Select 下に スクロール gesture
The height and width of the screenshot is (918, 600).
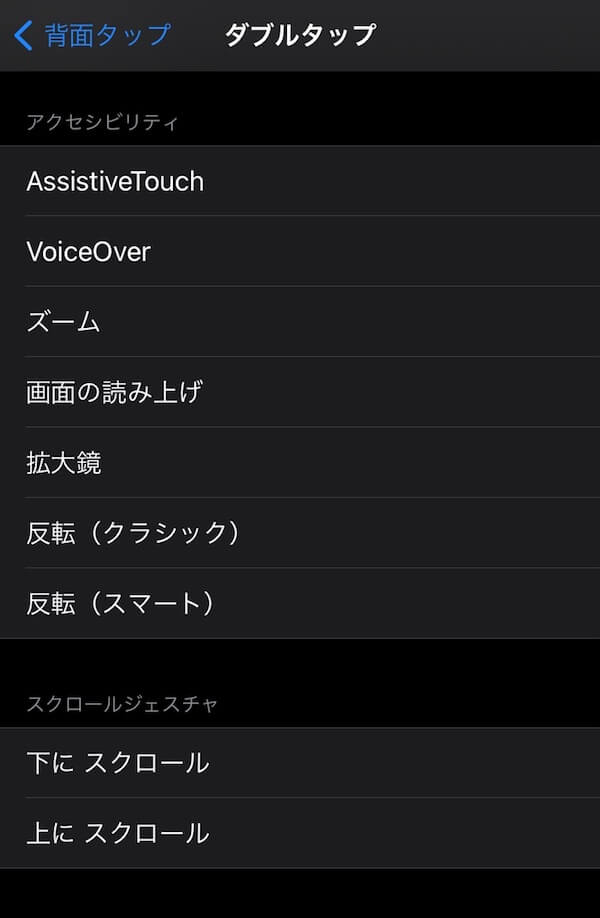300,763
